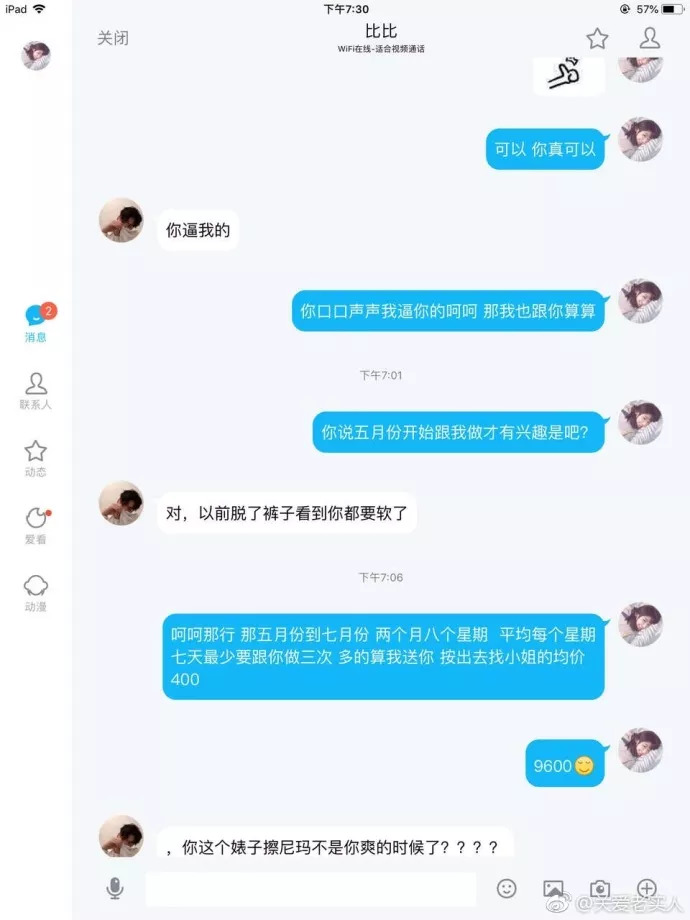
Task: Tap the sender avatar beside 你逼我的
Action: click(121, 220)
